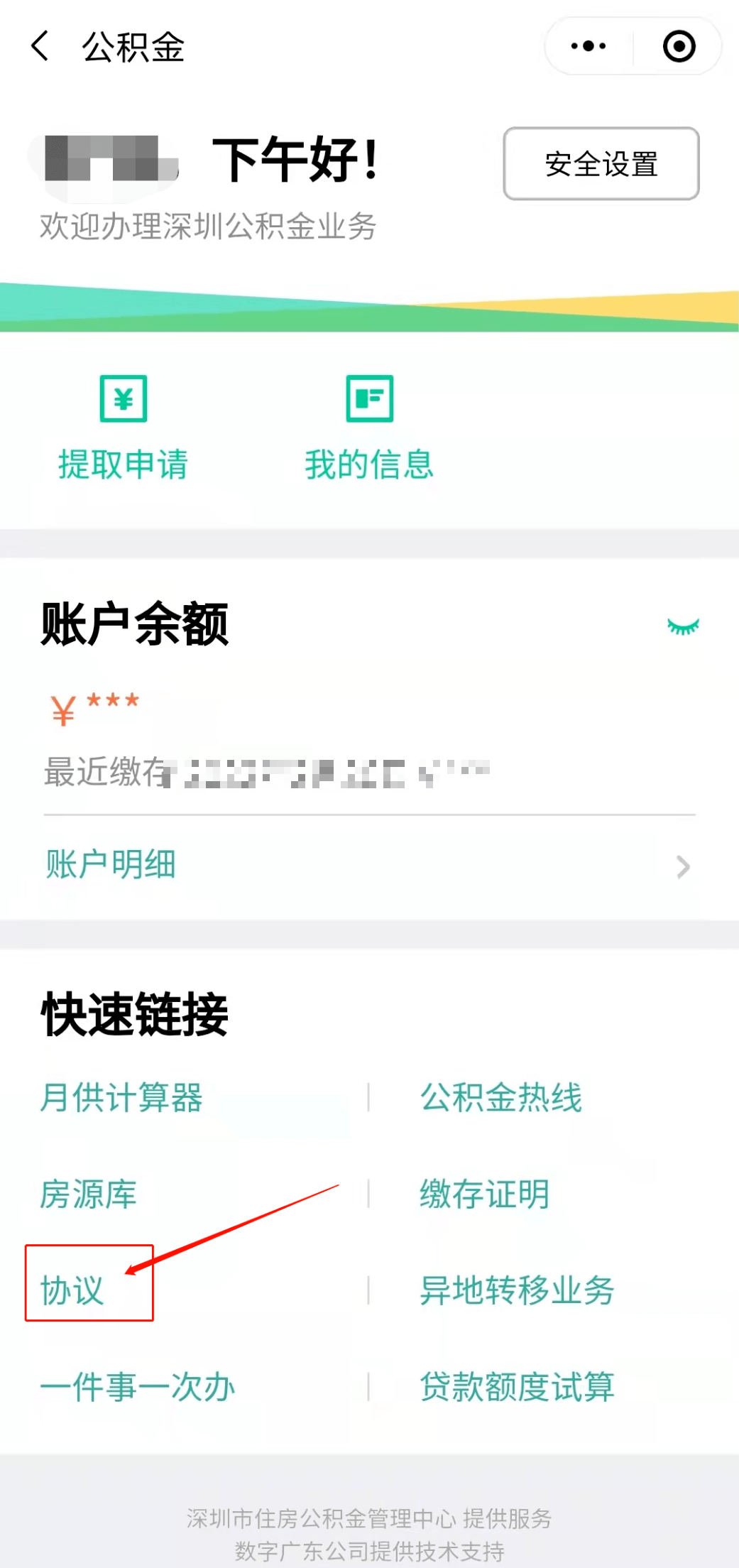This screenshot has height=1568, width=739.
Task: Tap the 协议 agreement link
Action: pyautogui.click(x=72, y=1290)
